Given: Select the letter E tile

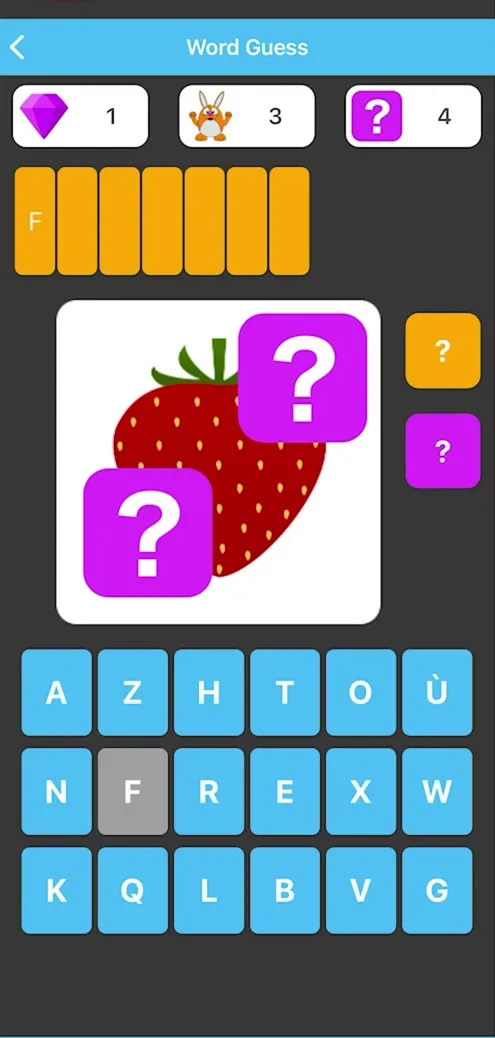Looking at the screenshot, I should (x=285, y=792).
